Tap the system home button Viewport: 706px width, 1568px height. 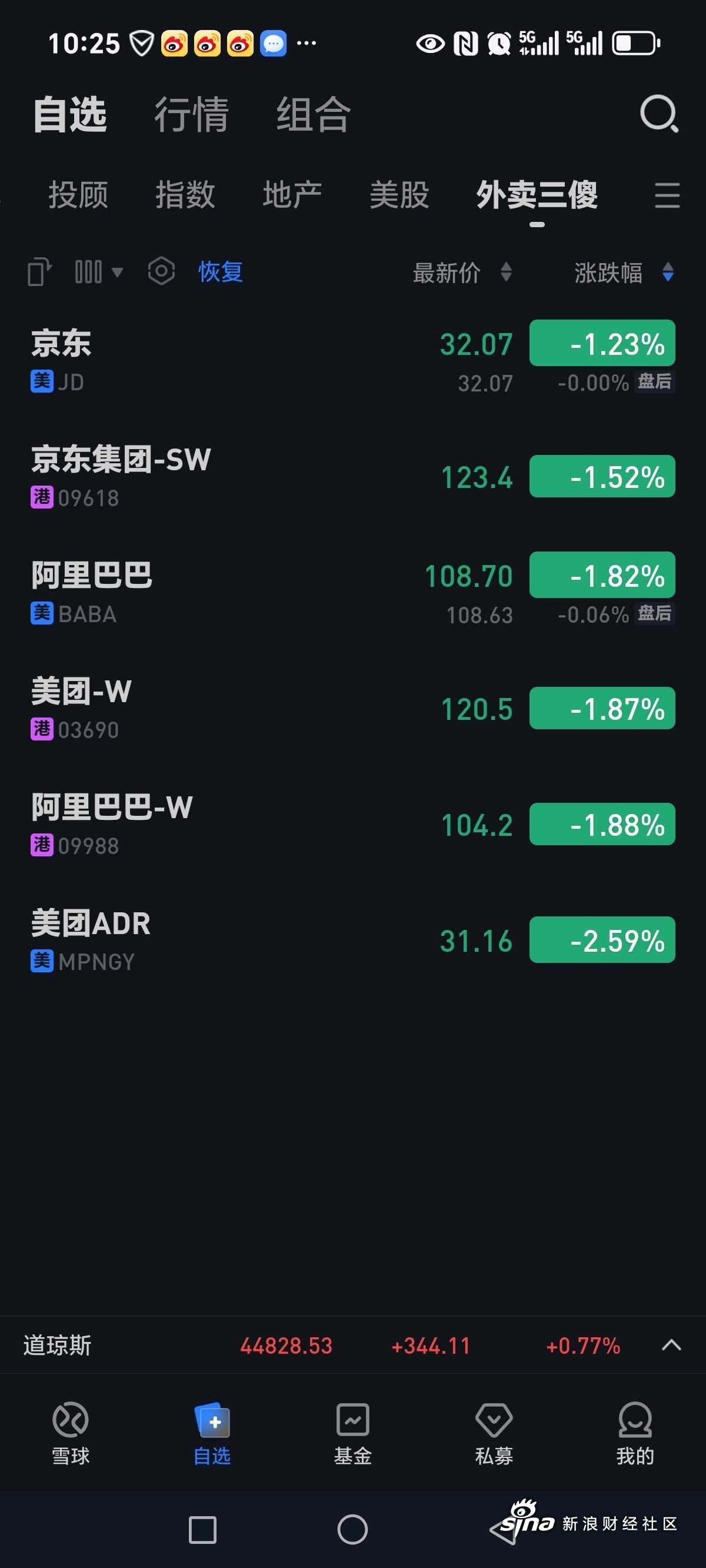[x=352, y=1530]
